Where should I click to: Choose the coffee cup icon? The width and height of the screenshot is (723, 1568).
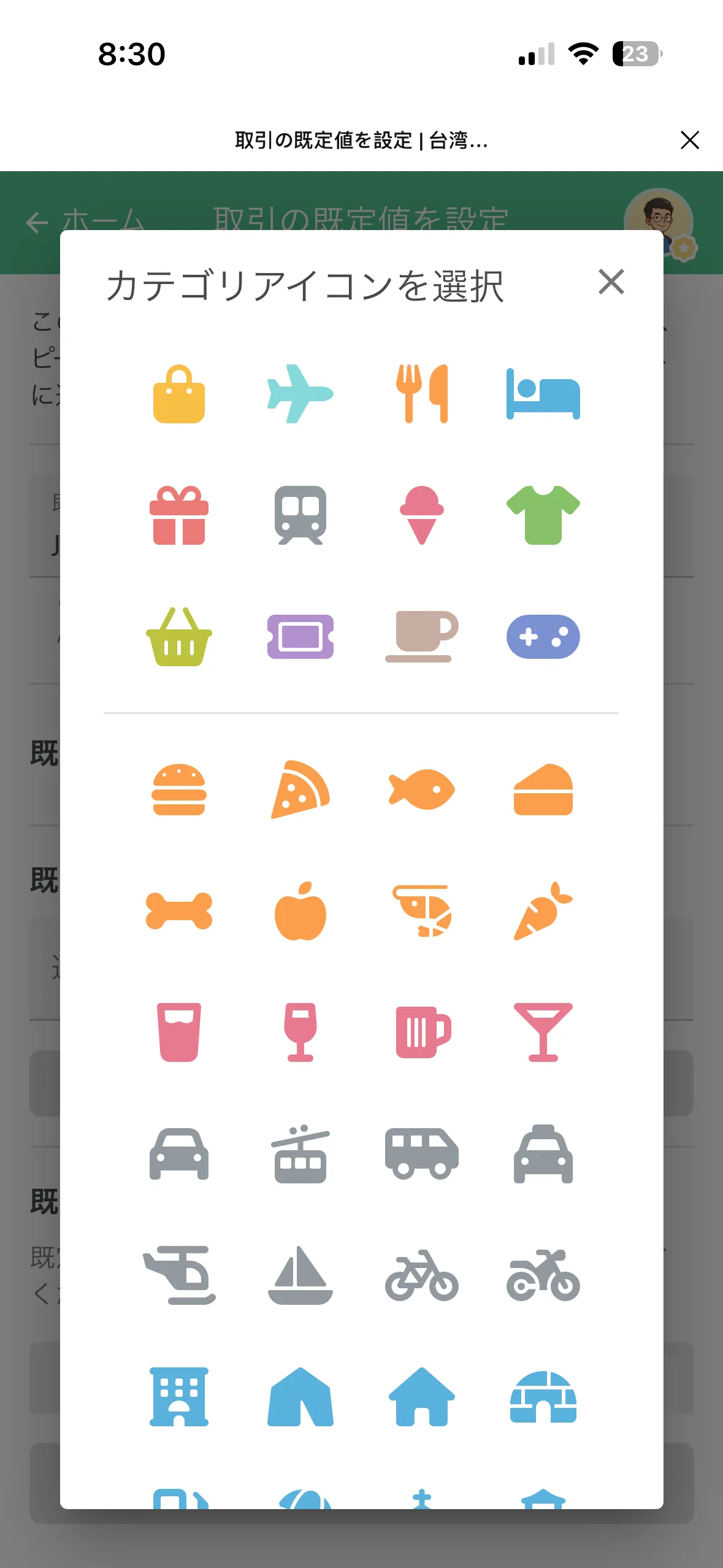[422, 637]
